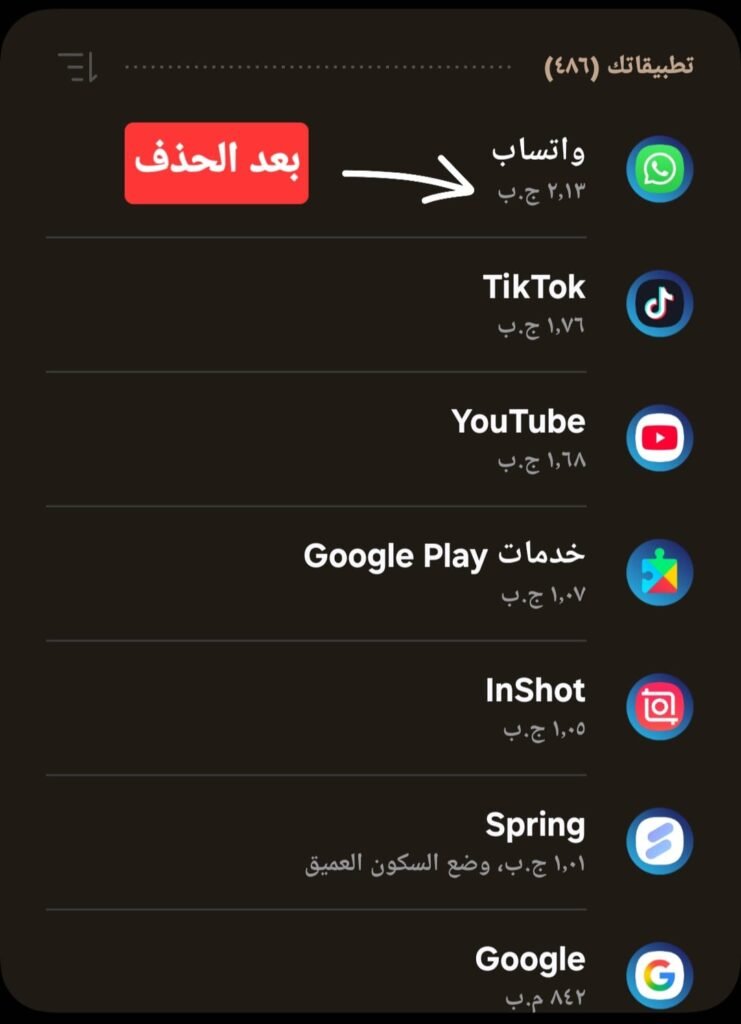View the InShot app details
741x1024 pixels.
(x=534, y=707)
